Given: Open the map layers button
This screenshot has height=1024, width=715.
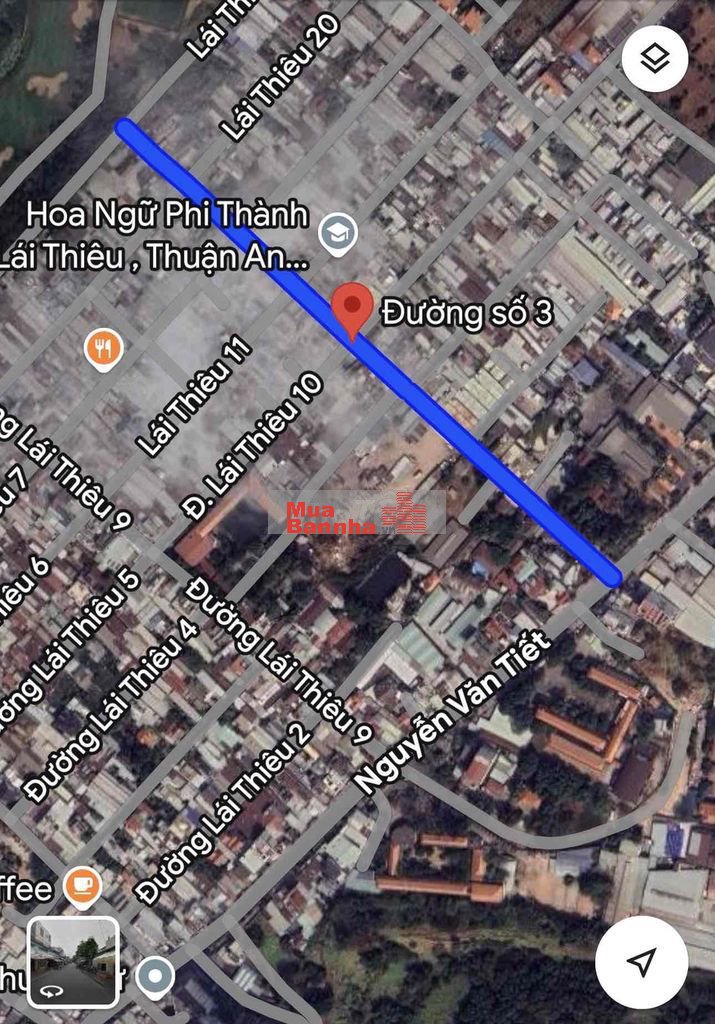Looking at the screenshot, I should tap(654, 59).
